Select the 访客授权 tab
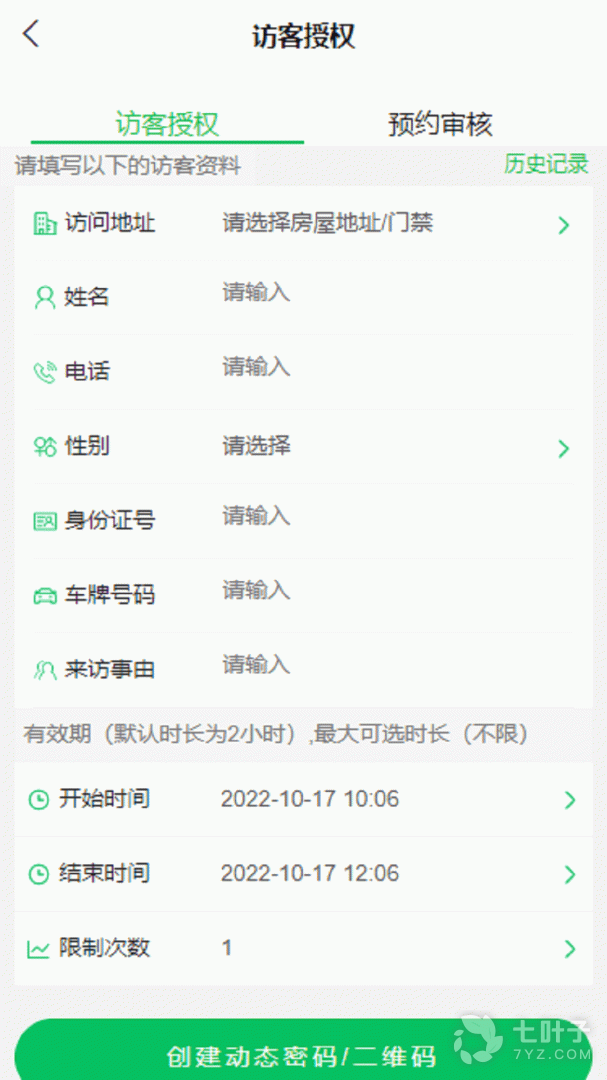The width and height of the screenshot is (607, 1080). (167, 125)
